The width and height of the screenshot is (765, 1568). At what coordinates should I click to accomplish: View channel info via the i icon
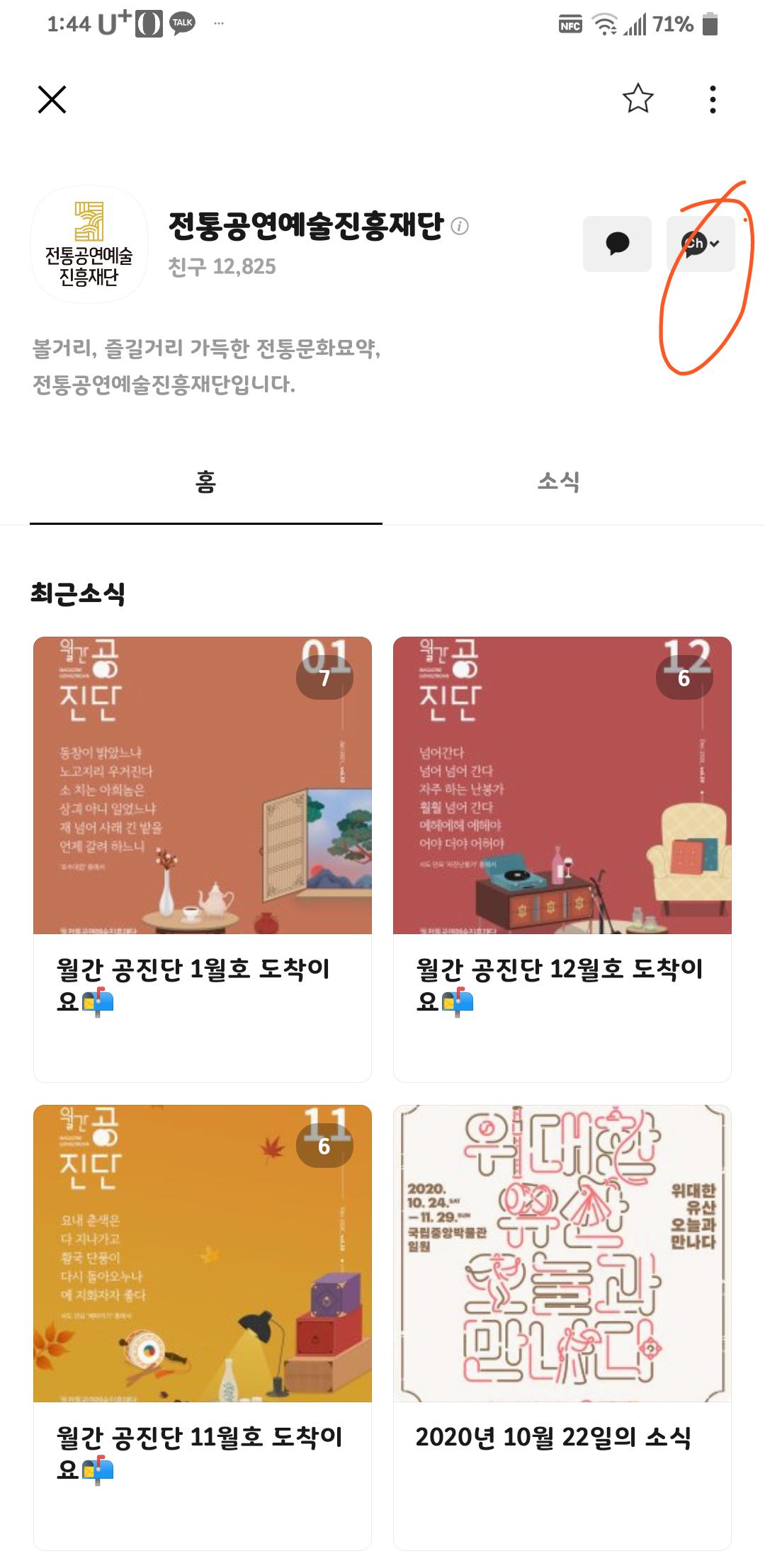(460, 226)
